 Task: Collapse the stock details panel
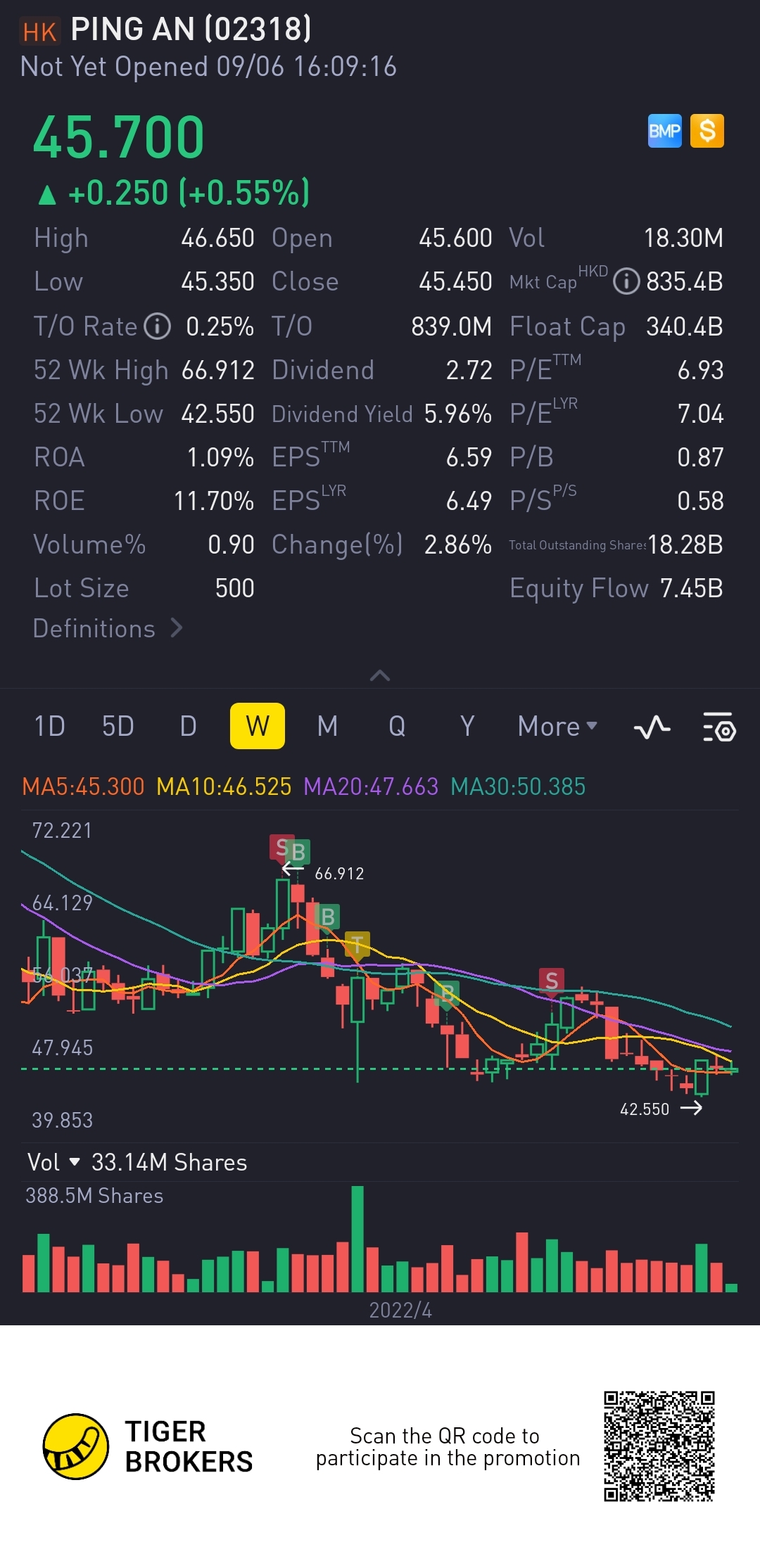(x=380, y=675)
